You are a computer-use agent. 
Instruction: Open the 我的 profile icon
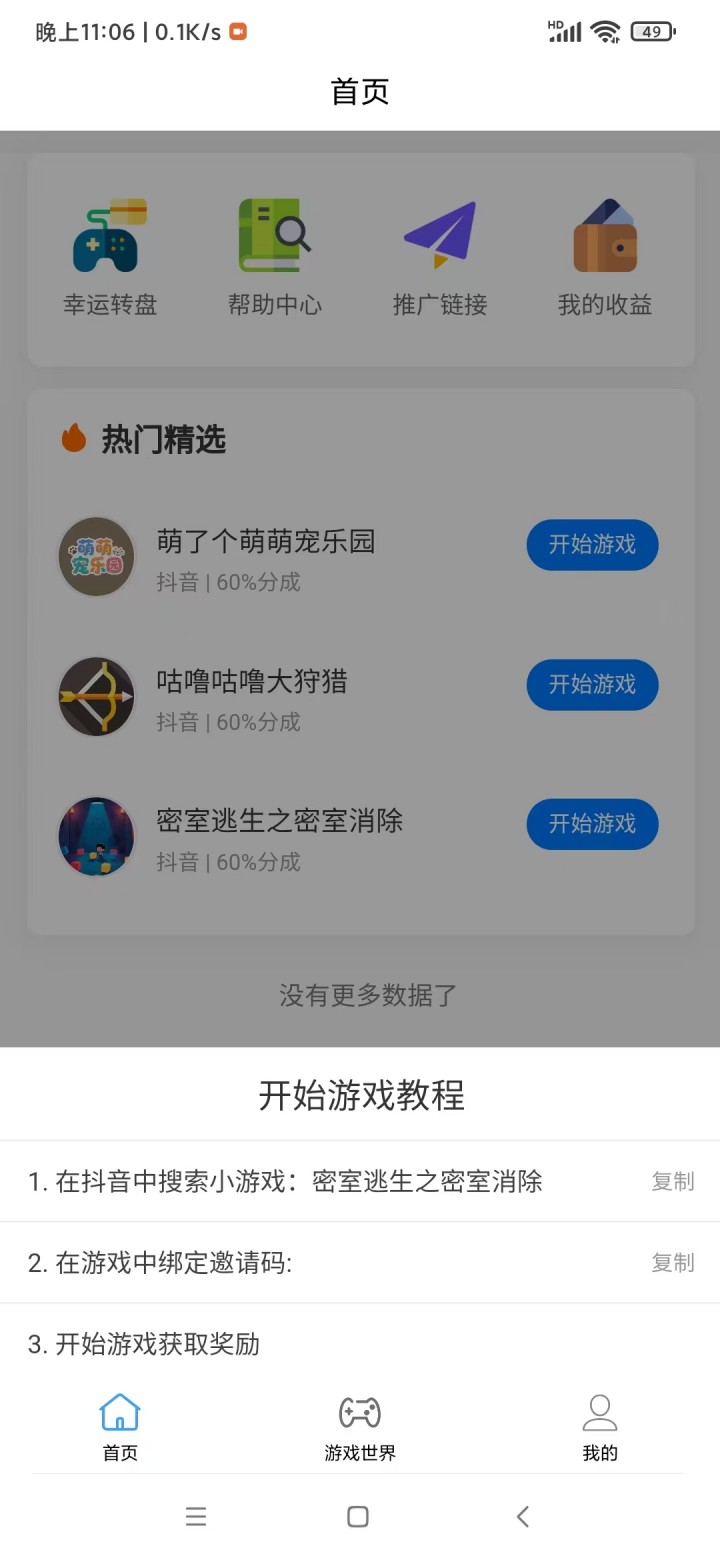(x=599, y=1411)
